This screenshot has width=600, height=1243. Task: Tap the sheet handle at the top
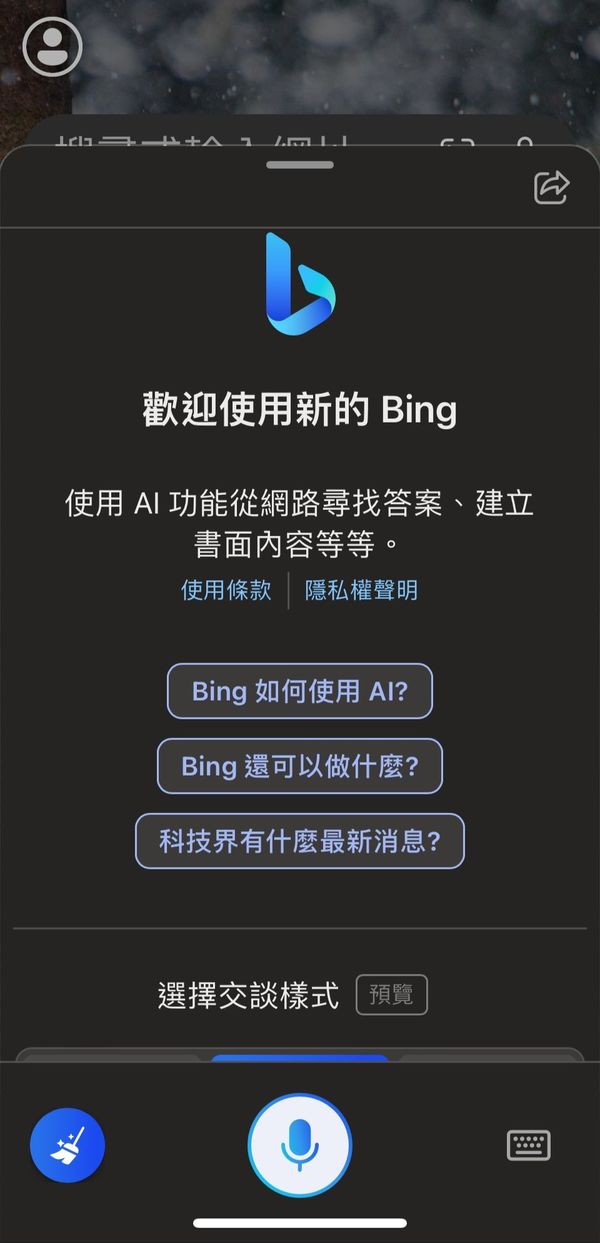(300, 165)
